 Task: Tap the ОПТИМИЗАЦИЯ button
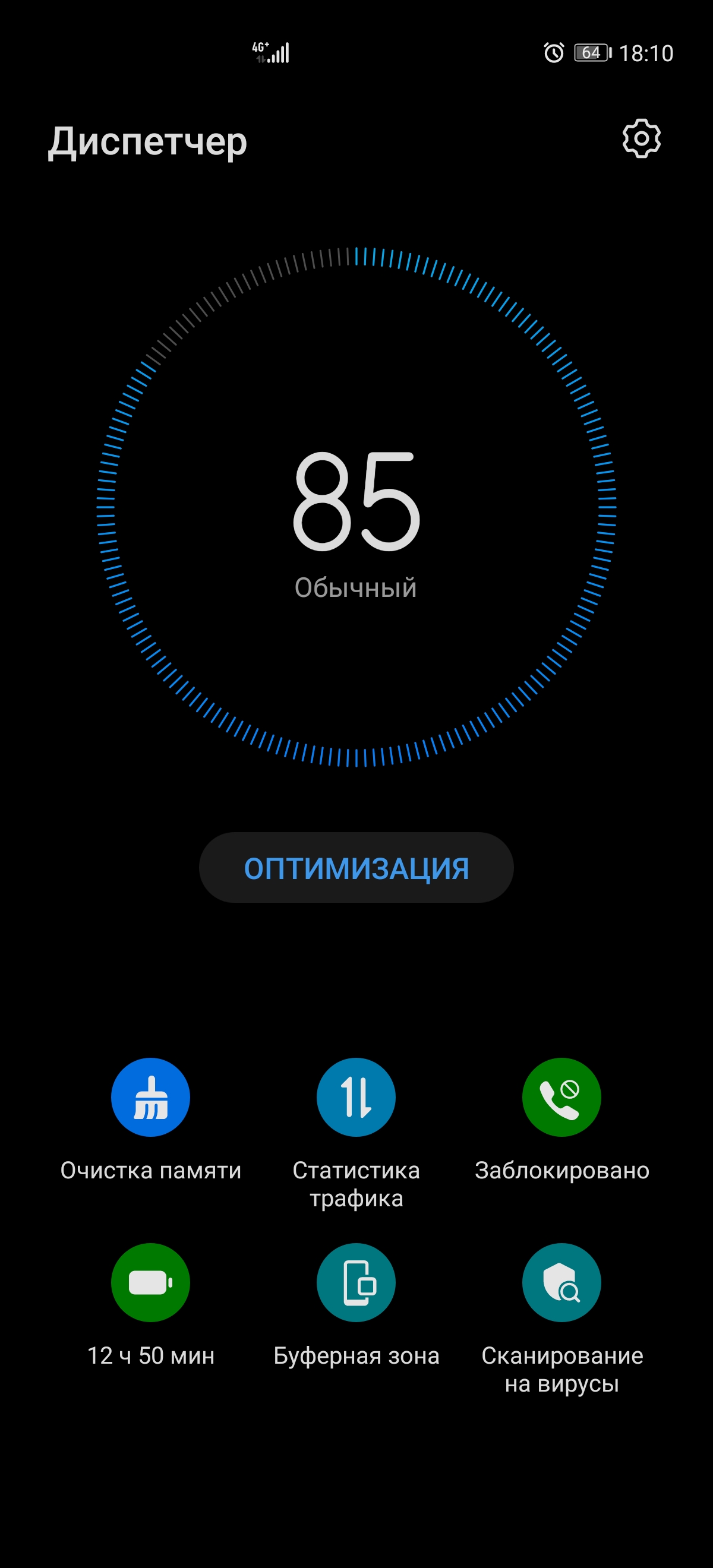[x=356, y=867]
